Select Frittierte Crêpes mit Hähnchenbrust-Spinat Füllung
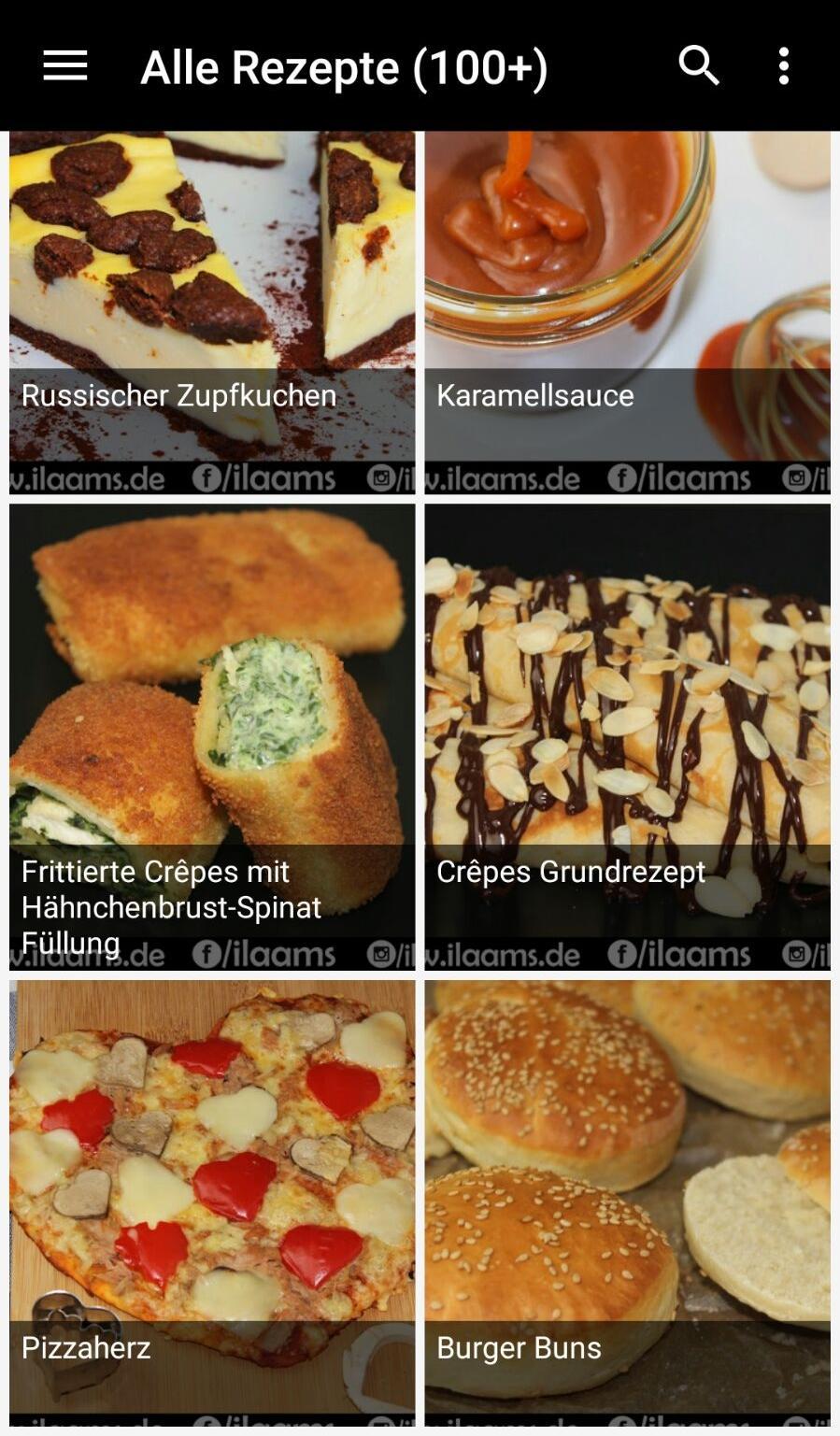This screenshot has height=1436, width=840. coord(212,736)
